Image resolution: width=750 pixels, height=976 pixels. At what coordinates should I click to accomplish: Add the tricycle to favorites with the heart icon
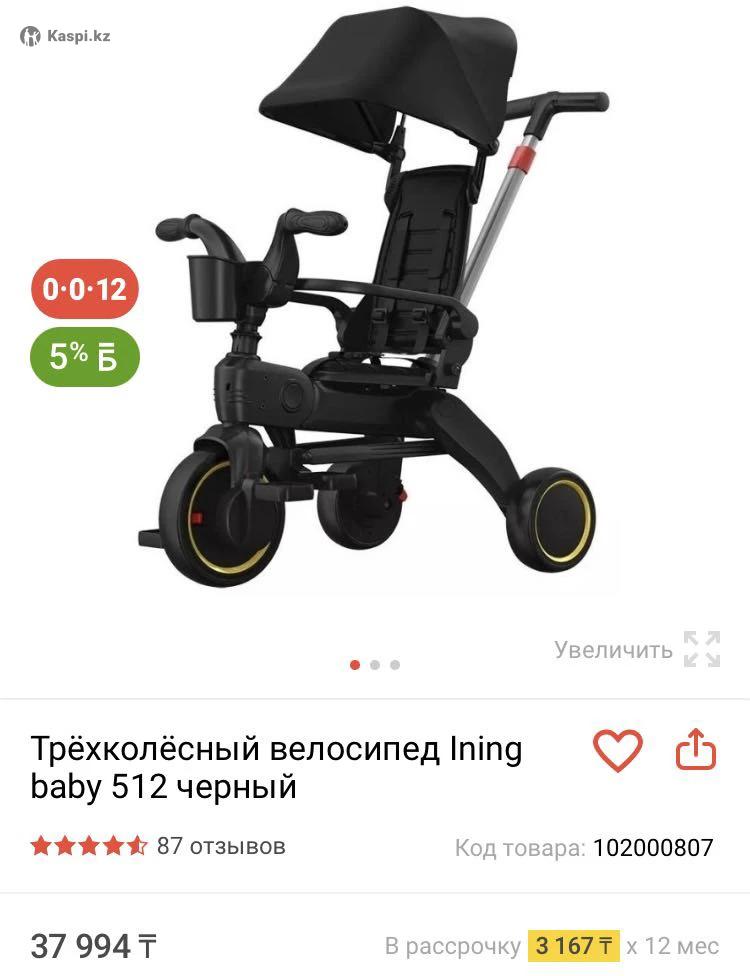(x=618, y=750)
